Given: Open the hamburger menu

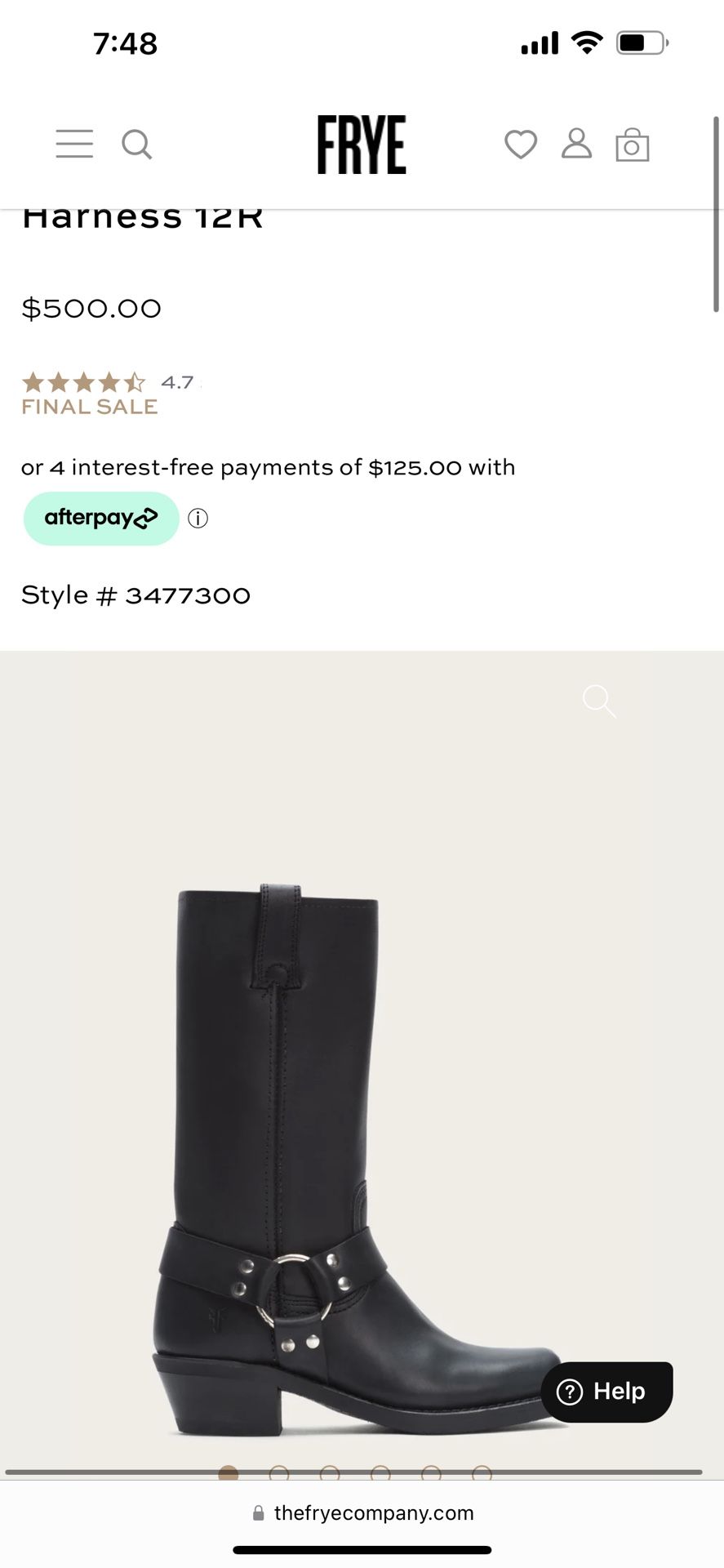Looking at the screenshot, I should (x=74, y=144).
